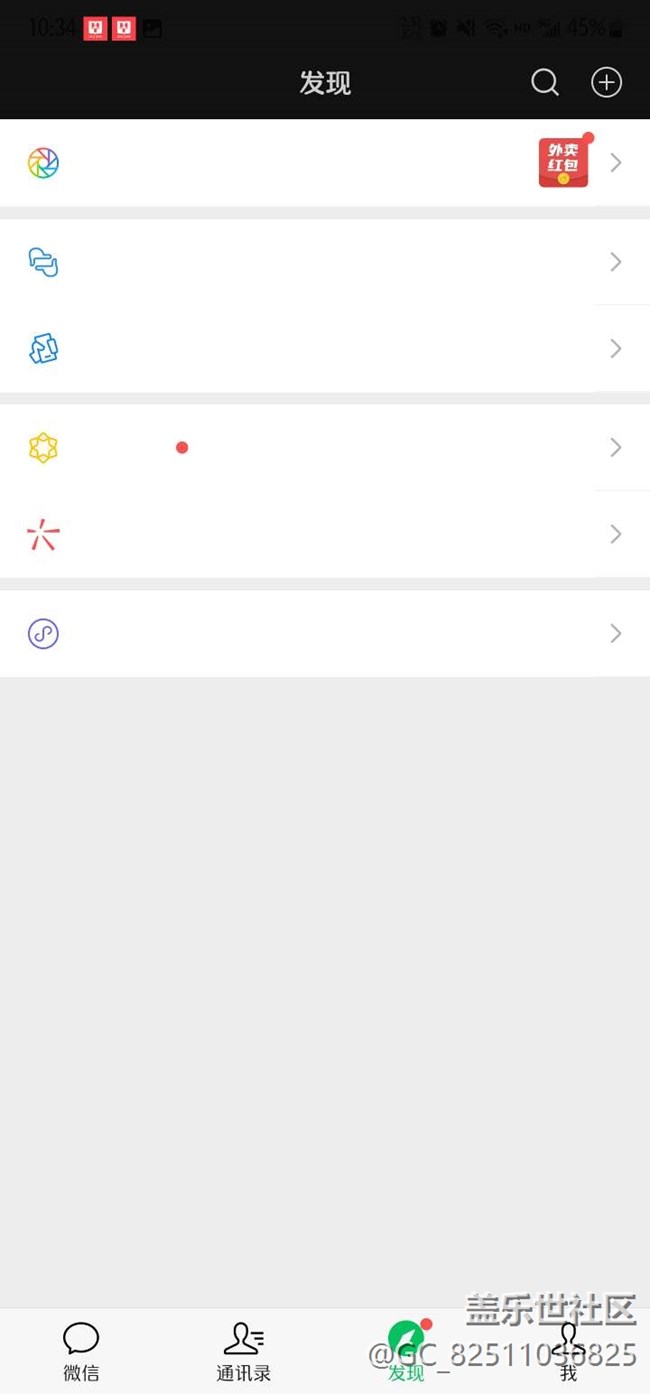Open the row with red spark icon
650x1394 pixels.
click(325, 534)
